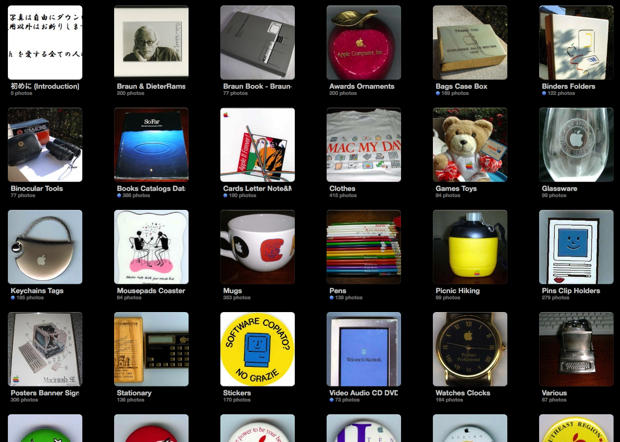Open the Introduction album
The width and height of the screenshot is (620, 442).
click(45, 42)
